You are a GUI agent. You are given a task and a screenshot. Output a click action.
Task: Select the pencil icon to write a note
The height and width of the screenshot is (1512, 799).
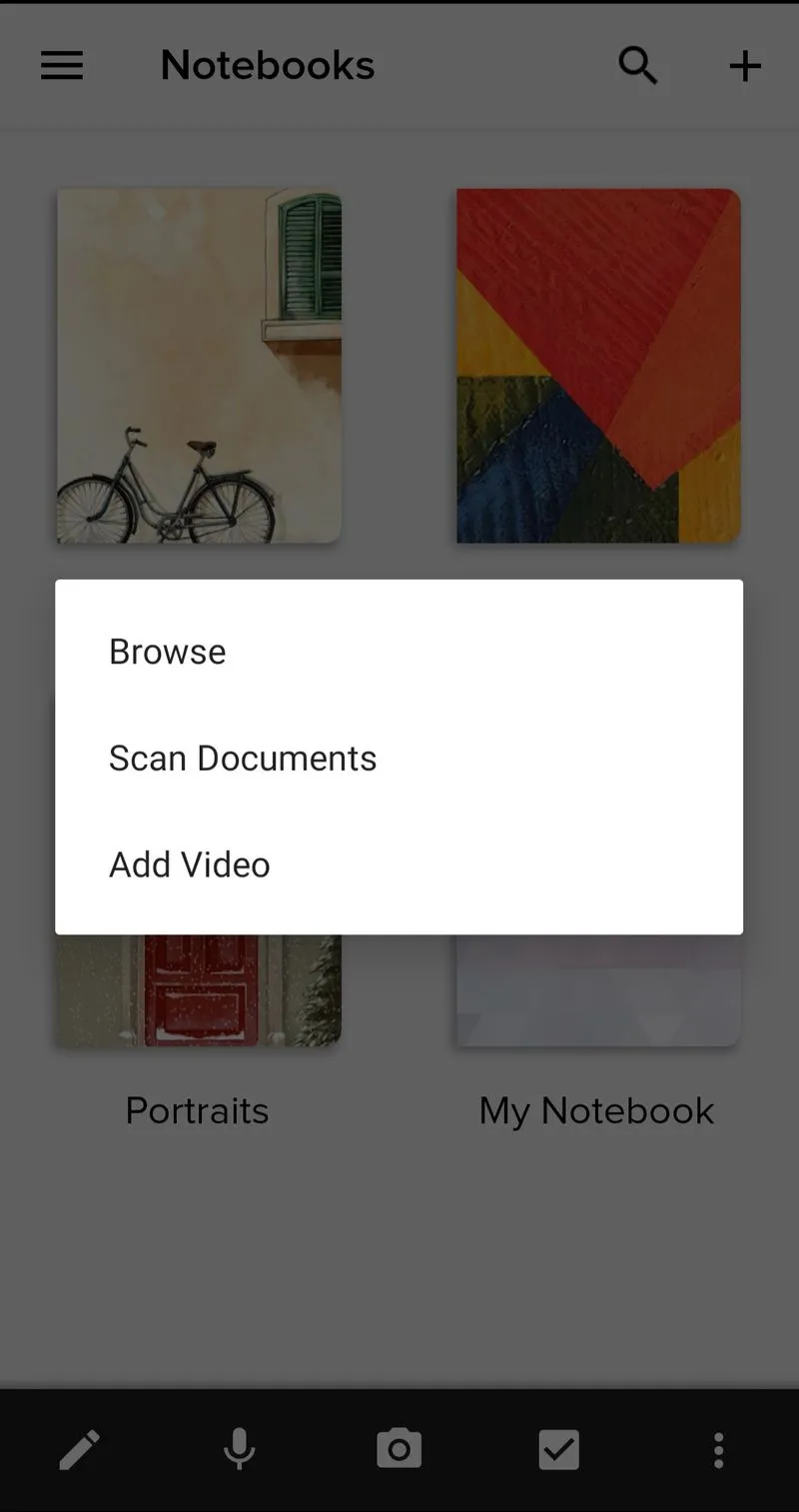click(80, 1449)
